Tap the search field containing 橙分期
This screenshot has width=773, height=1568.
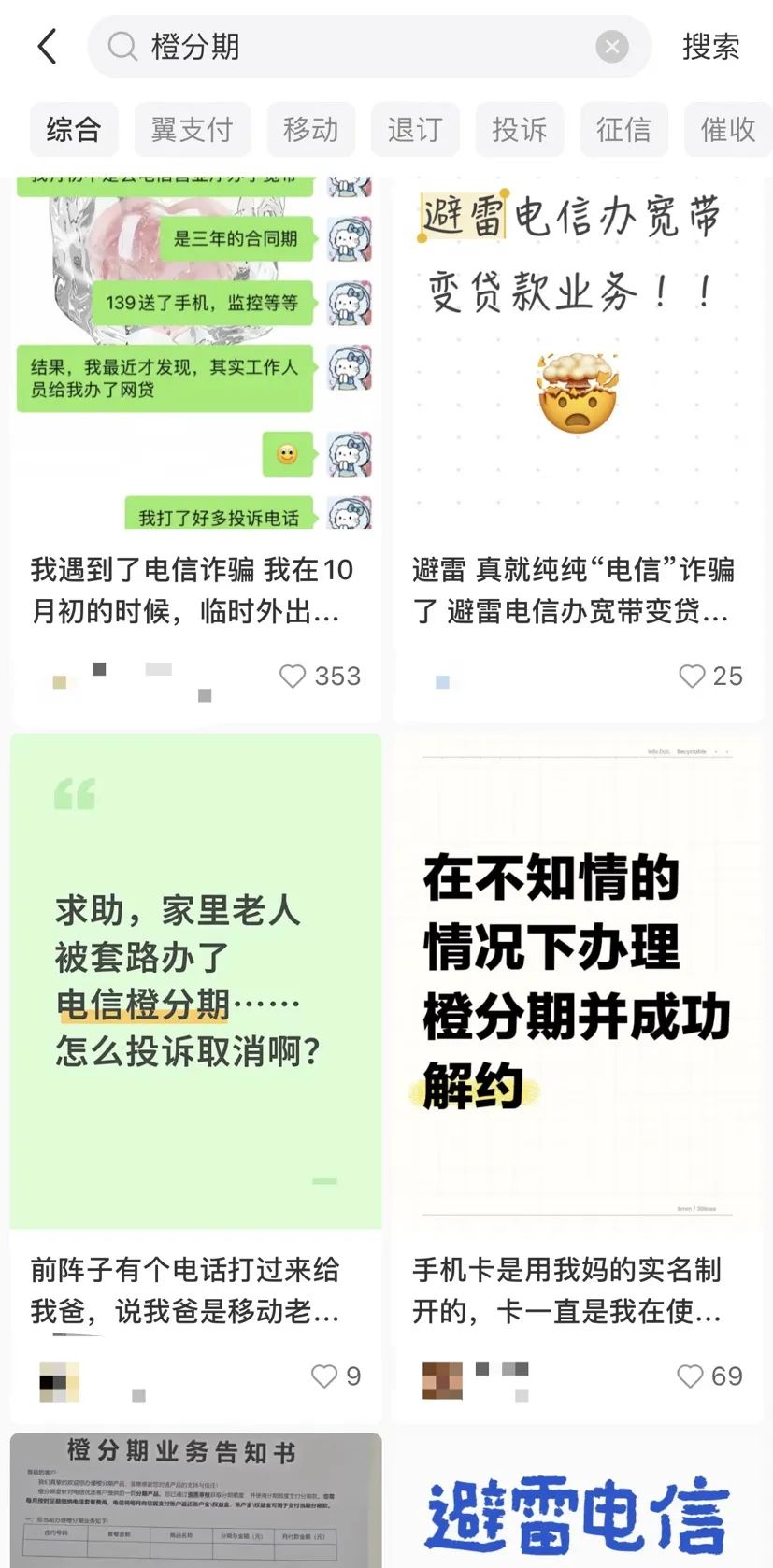click(x=355, y=47)
